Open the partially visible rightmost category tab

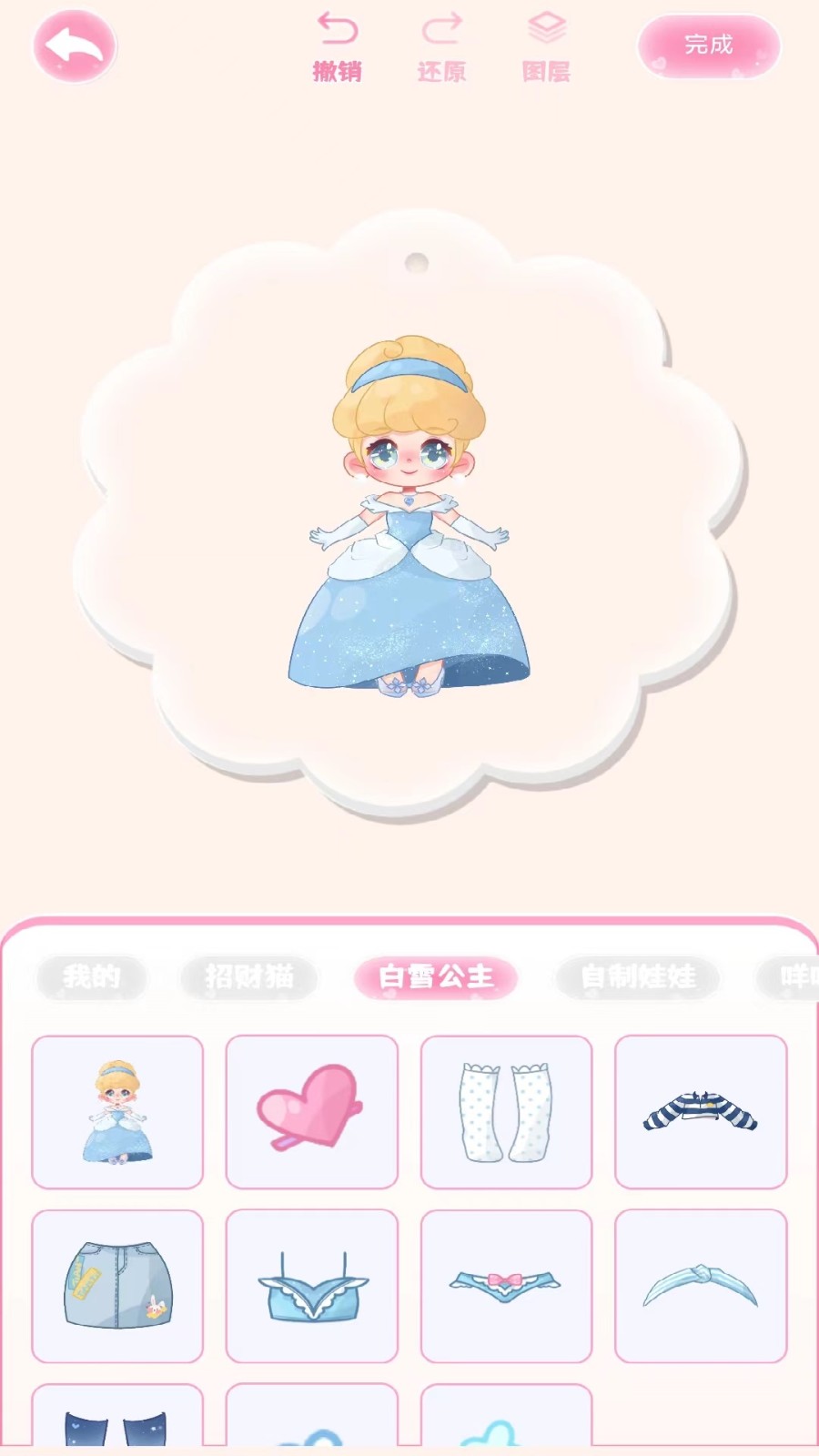pyautogui.click(x=792, y=977)
